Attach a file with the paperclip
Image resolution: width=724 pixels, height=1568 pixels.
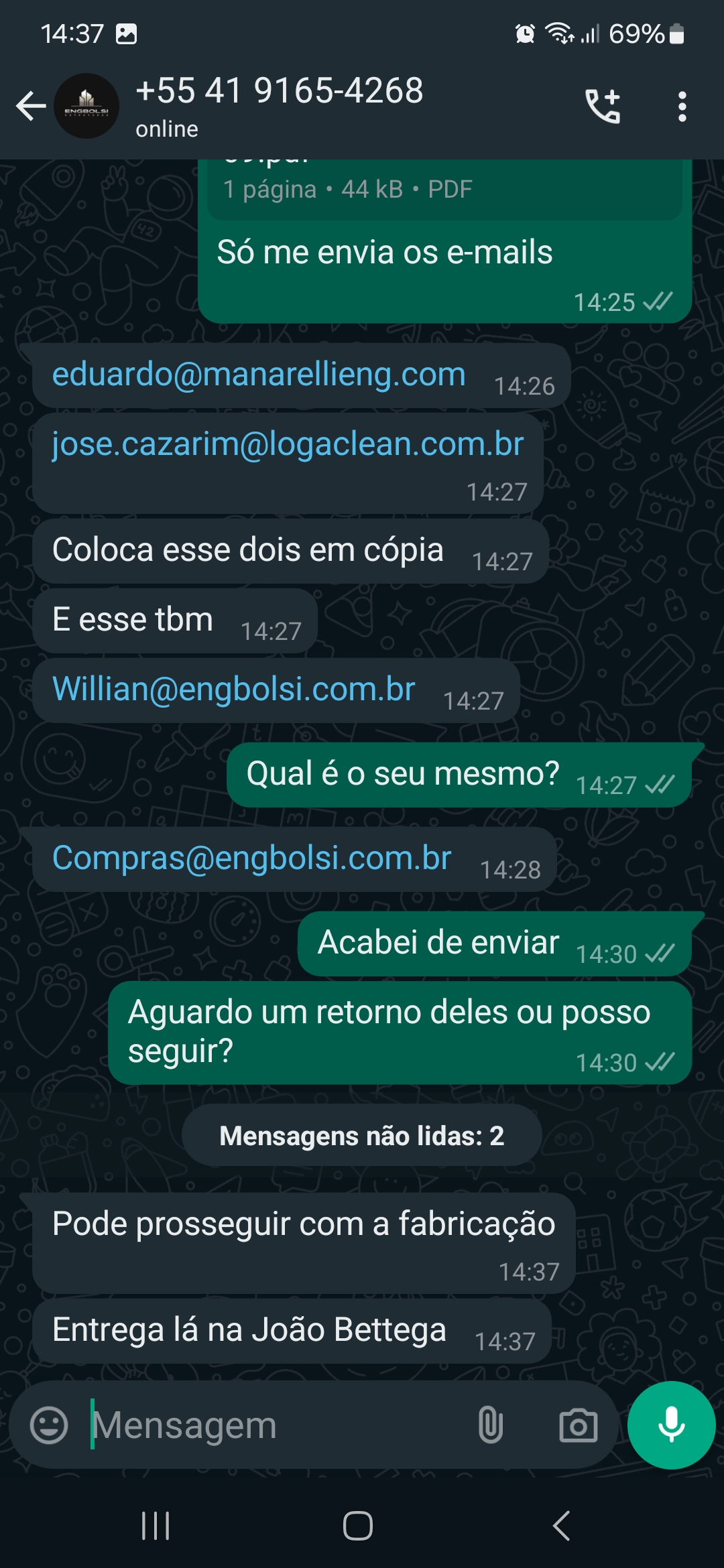click(490, 1425)
